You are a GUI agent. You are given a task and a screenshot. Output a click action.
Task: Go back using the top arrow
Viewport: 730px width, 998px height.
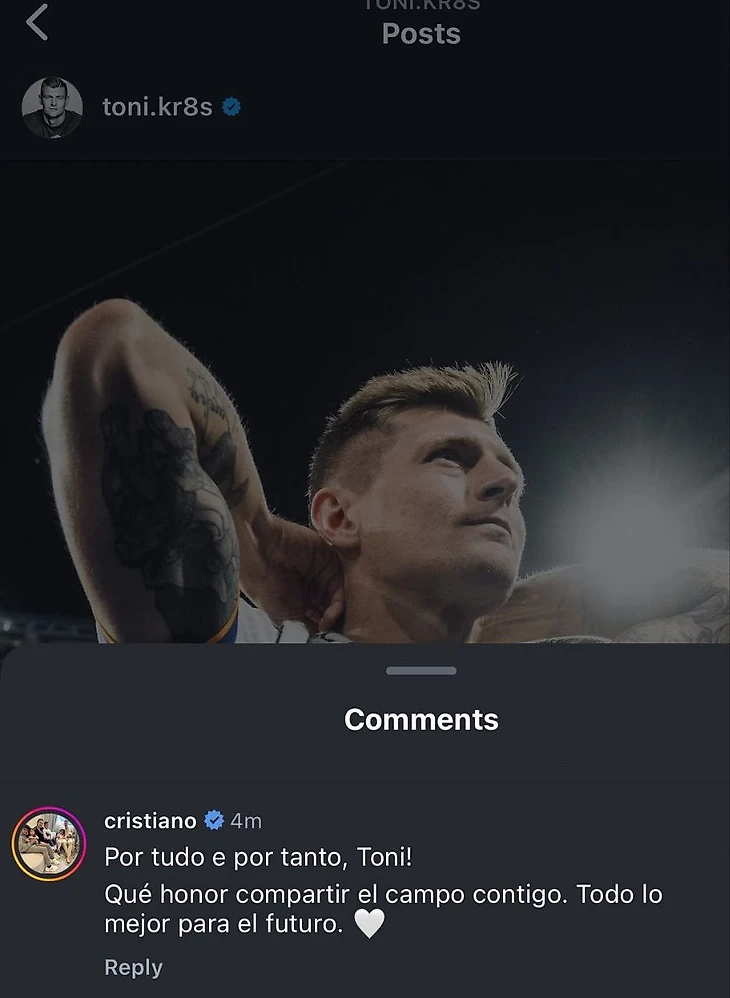pyautogui.click(x=37, y=22)
